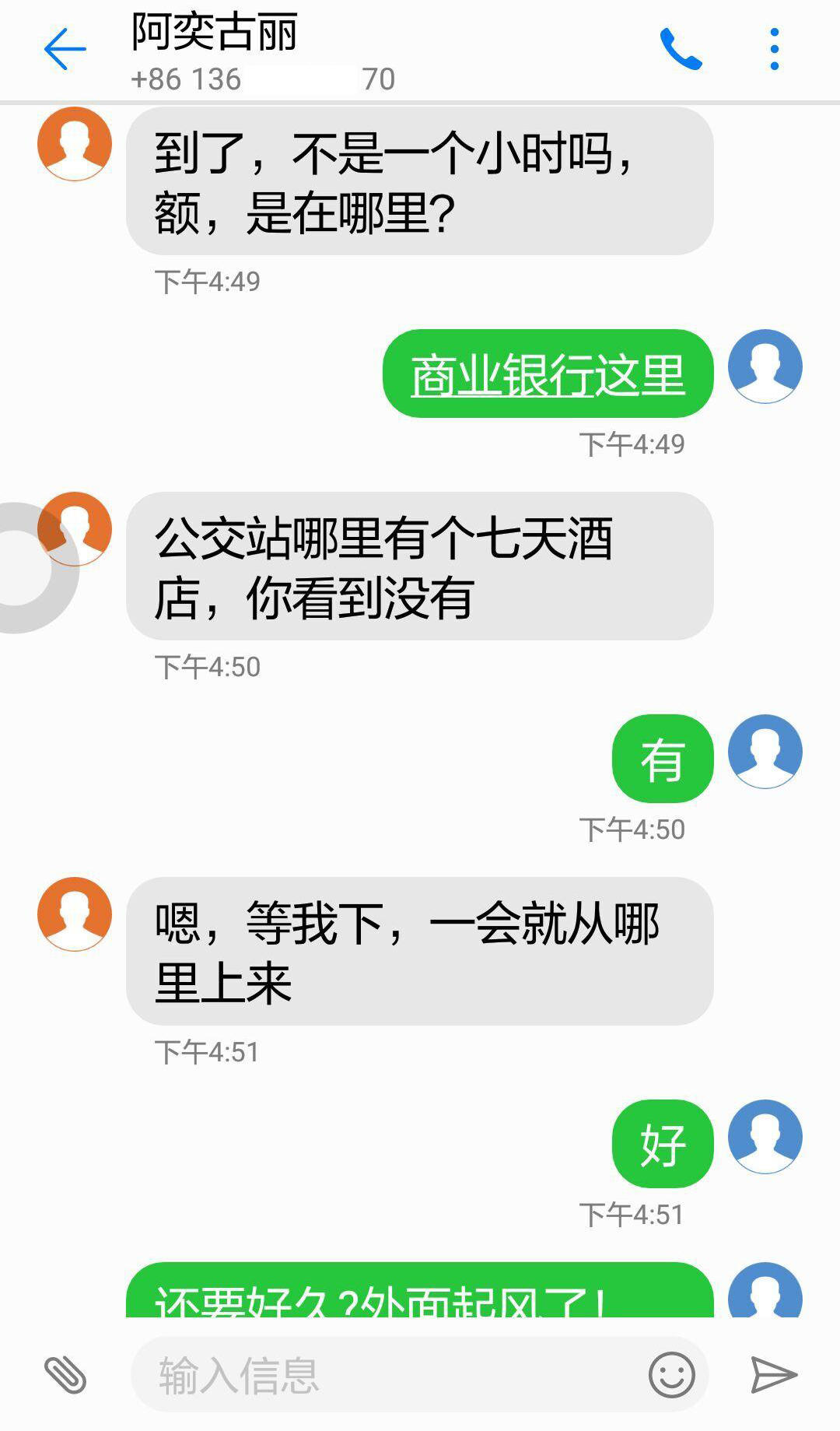Open the three-dot overflow menu
The height and width of the screenshot is (1431, 840).
[x=774, y=49]
